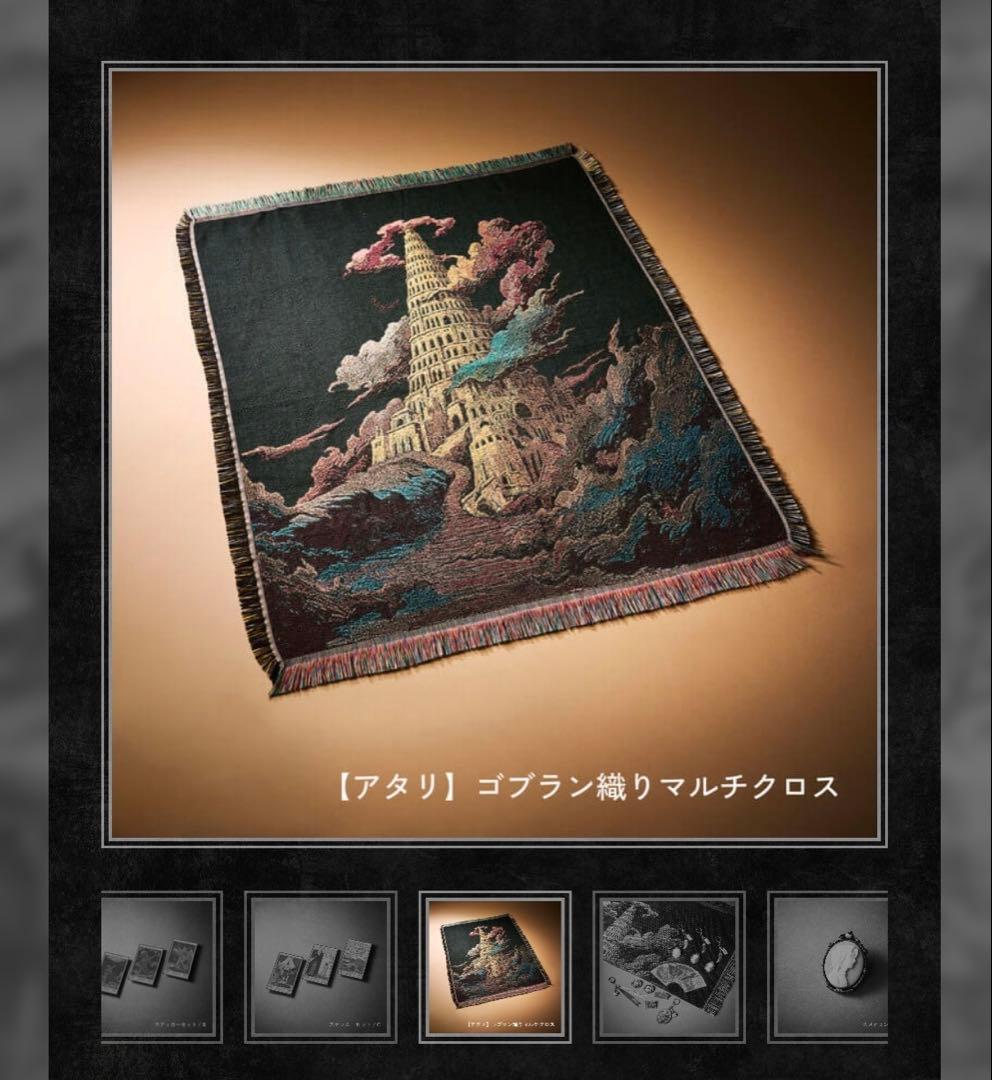Open the thumbnail with fan and accessories
The height and width of the screenshot is (1080, 992).
point(668,966)
